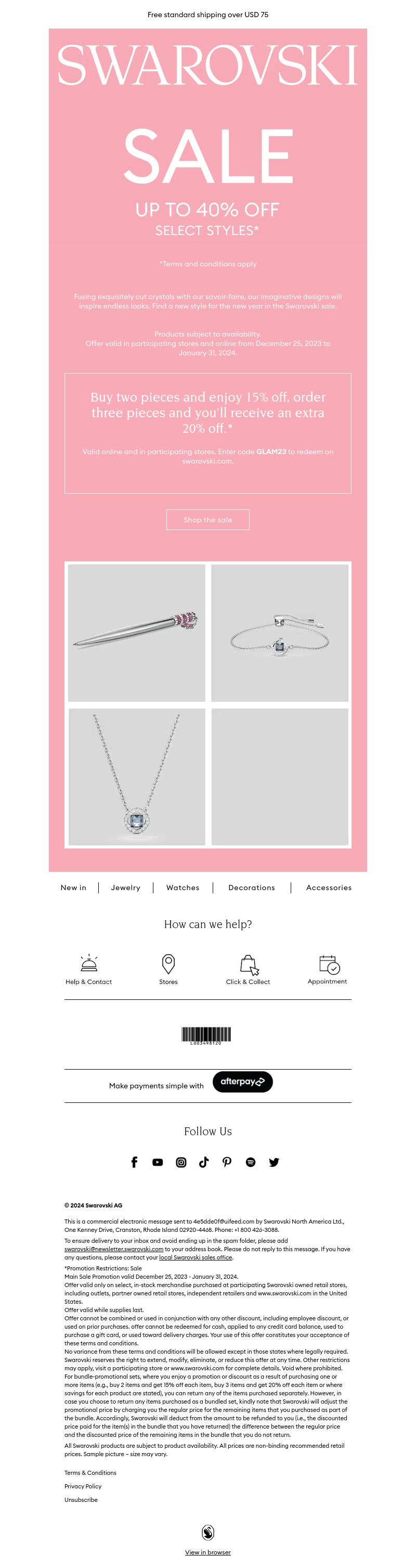Open Swarovski's TikTok profile
This screenshot has width=416, height=1568.
(x=204, y=1162)
